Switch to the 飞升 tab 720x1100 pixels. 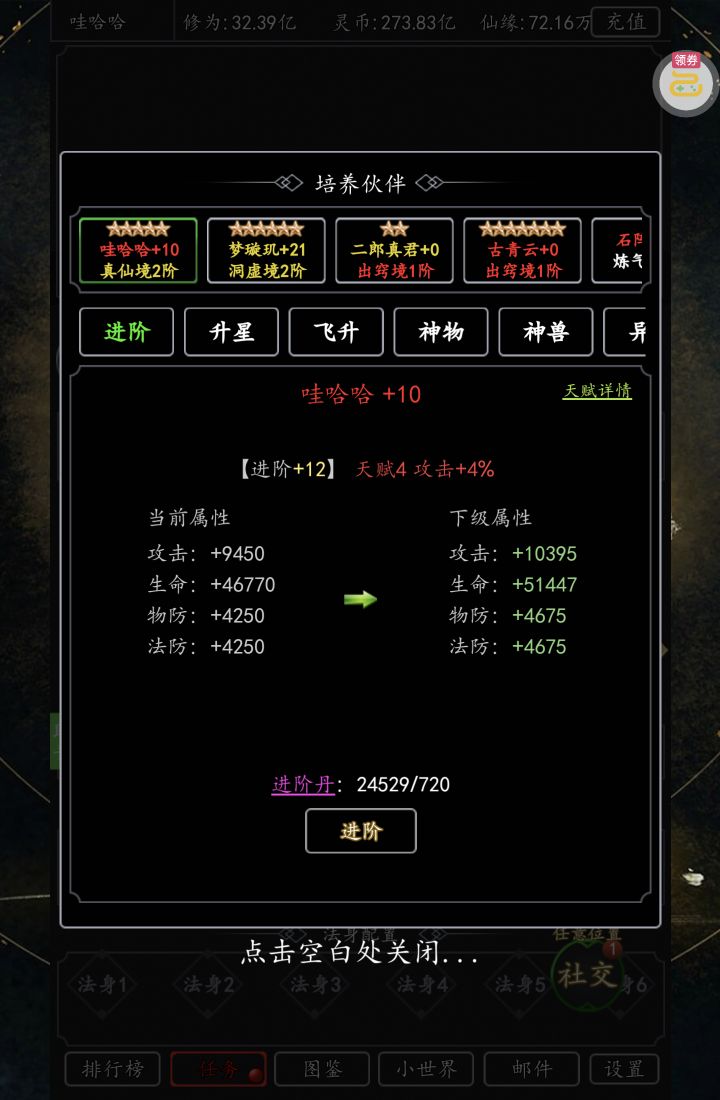[x=336, y=332]
